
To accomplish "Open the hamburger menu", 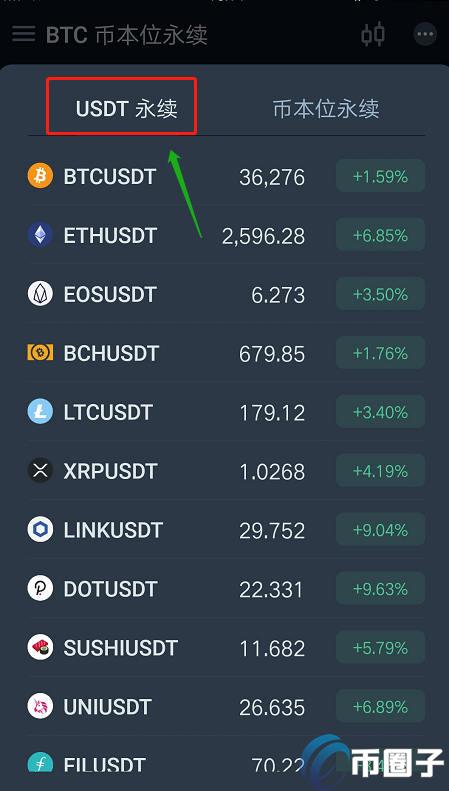I will (23, 35).
